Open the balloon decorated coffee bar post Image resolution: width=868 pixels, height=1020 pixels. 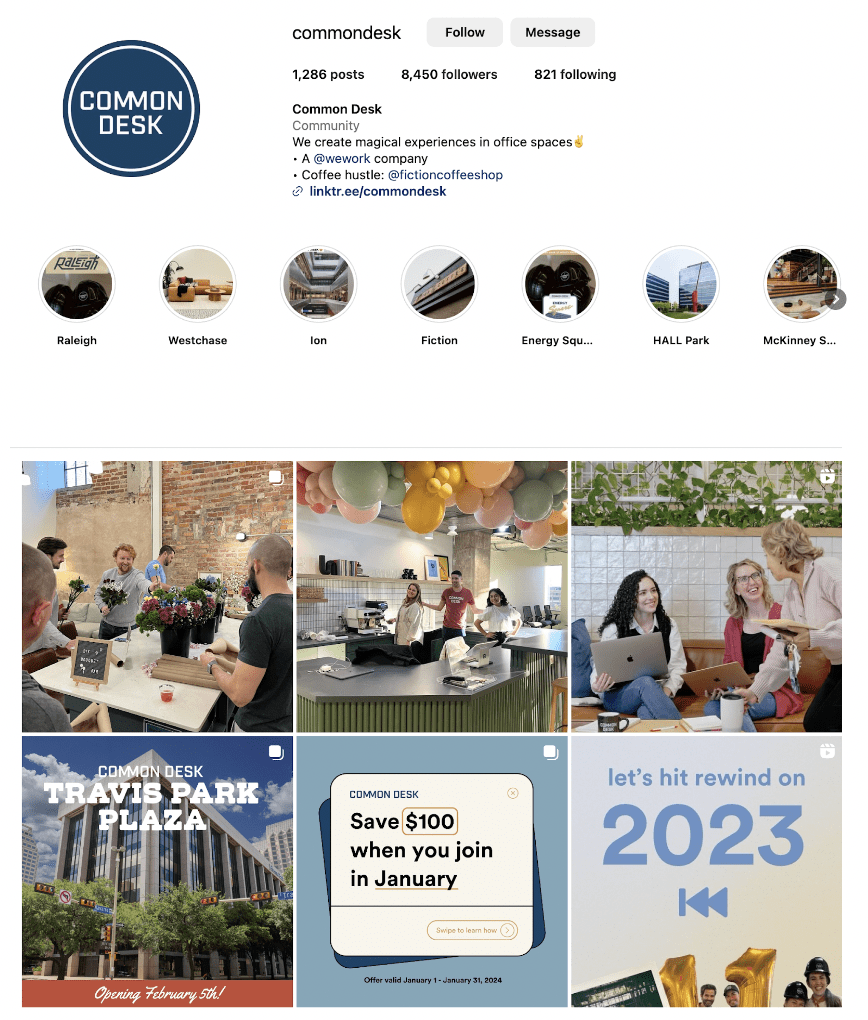click(x=432, y=596)
